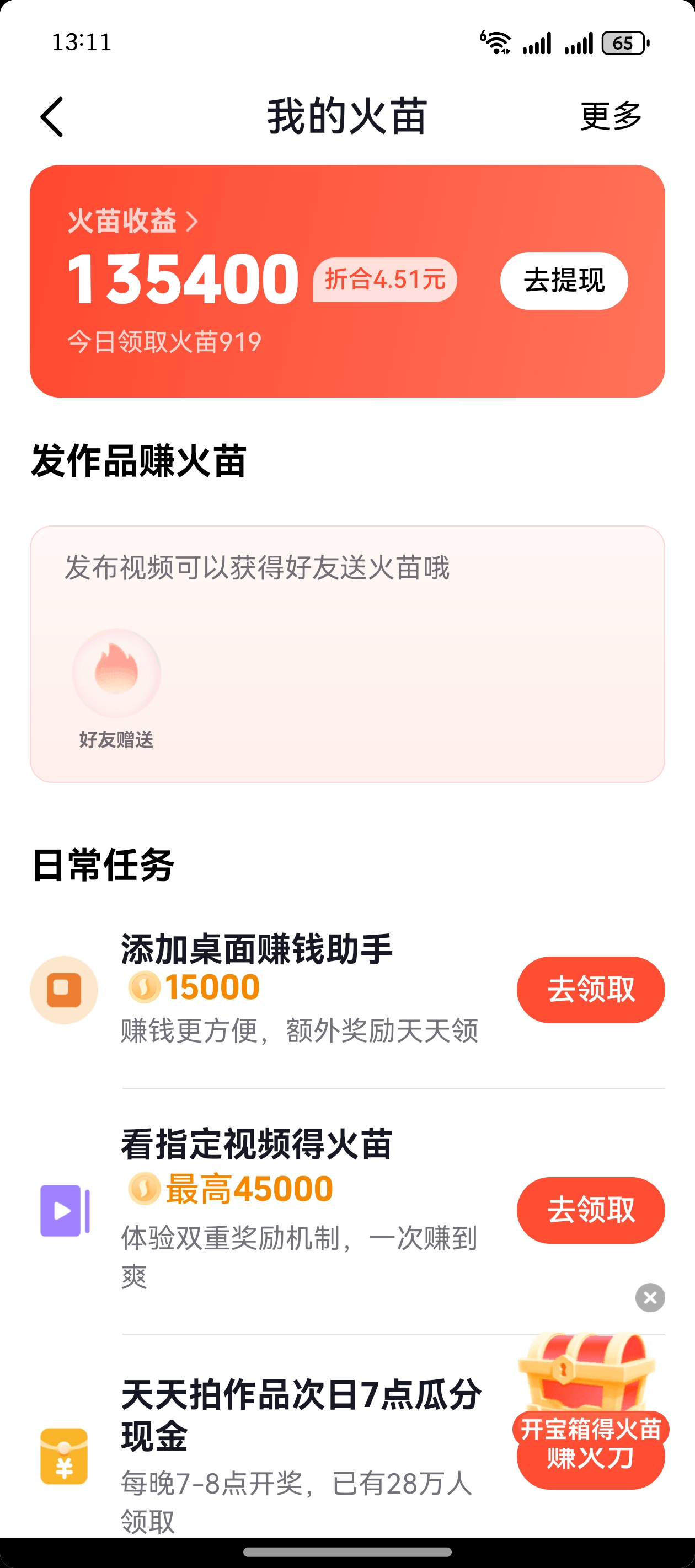This screenshot has width=695, height=1568.
Task: Dismiss the floating treasure chest
Action: point(650,1297)
